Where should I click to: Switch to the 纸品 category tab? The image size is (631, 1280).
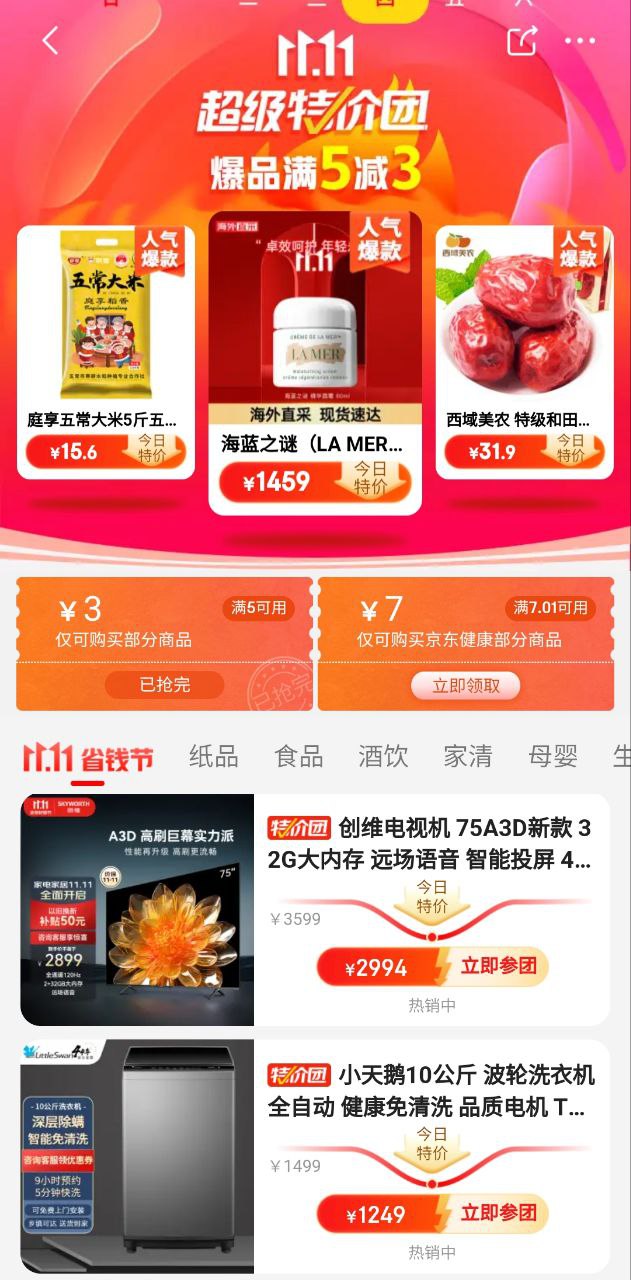click(214, 757)
